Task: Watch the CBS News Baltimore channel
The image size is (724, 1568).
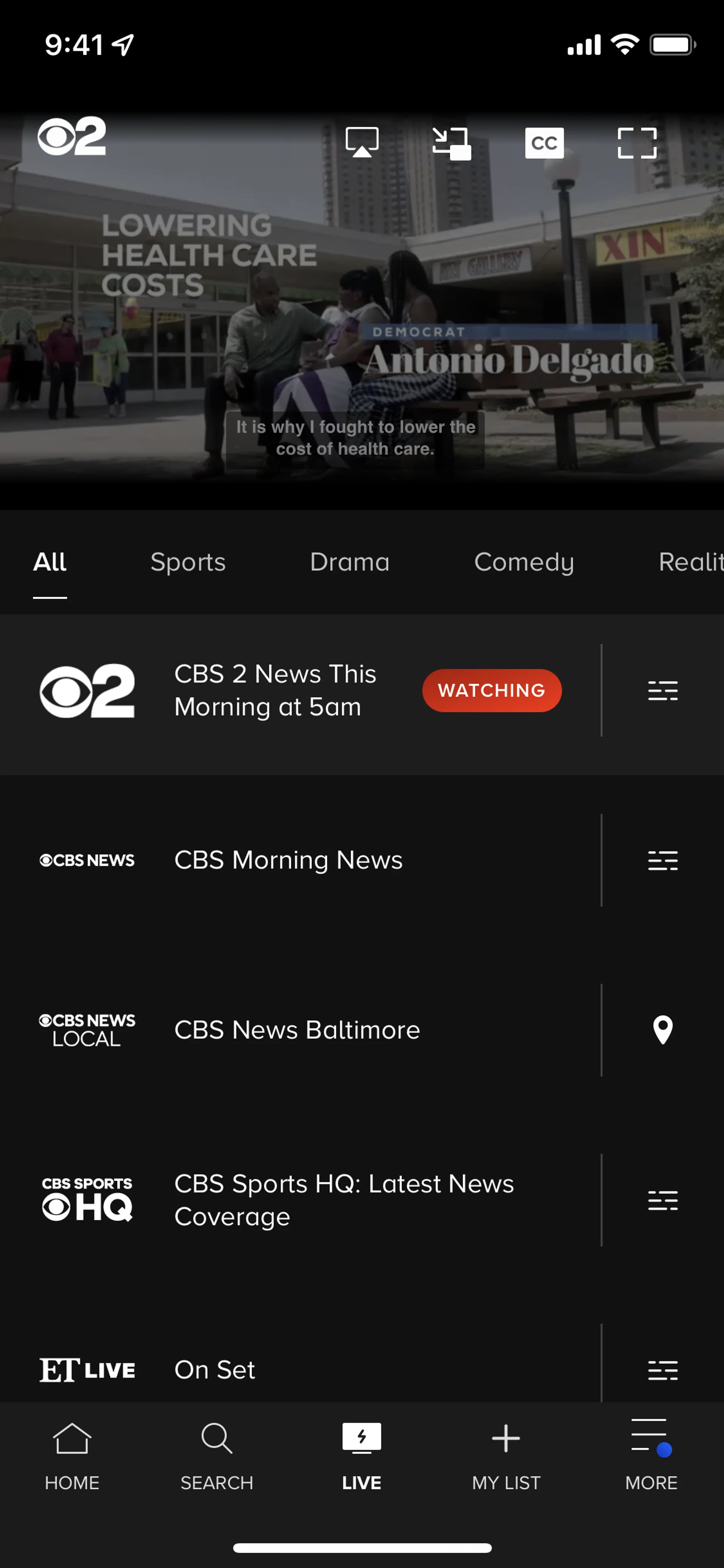Action: 297,1030
